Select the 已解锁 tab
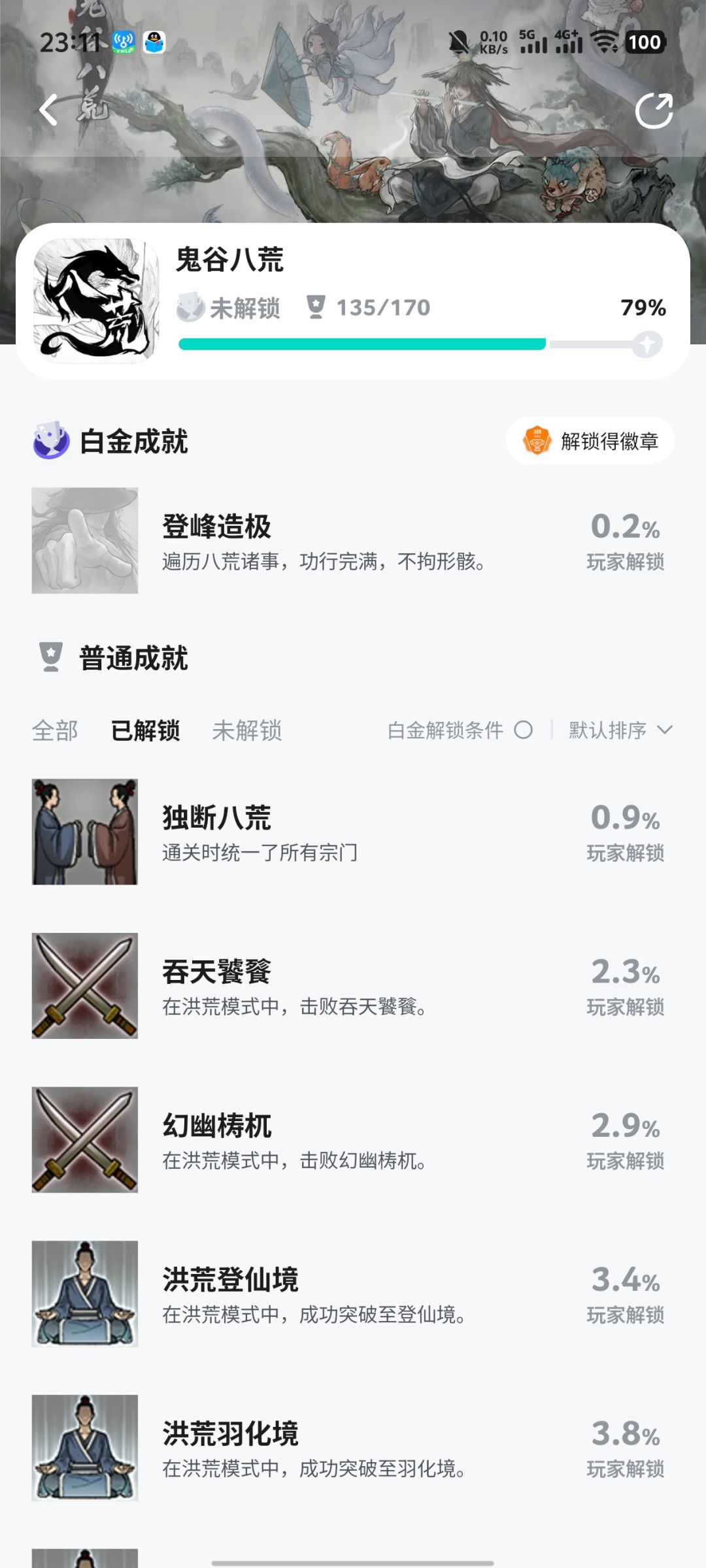706x1568 pixels. click(145, 730)
